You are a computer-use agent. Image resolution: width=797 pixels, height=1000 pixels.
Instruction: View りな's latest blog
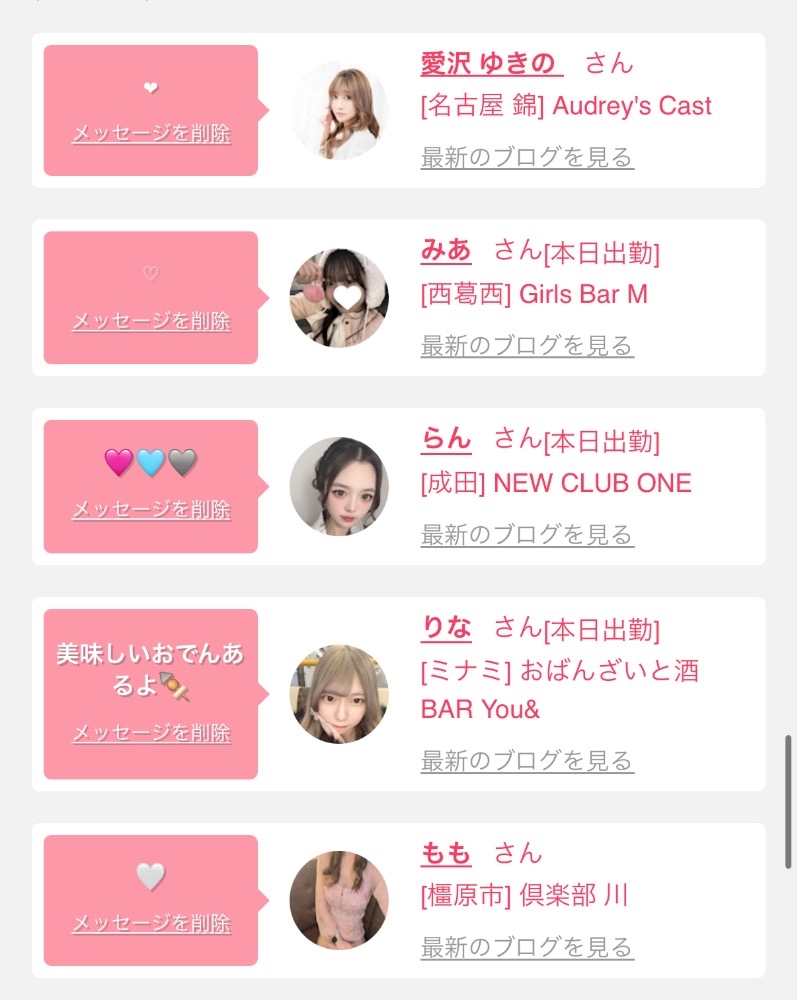coord(527,760)
